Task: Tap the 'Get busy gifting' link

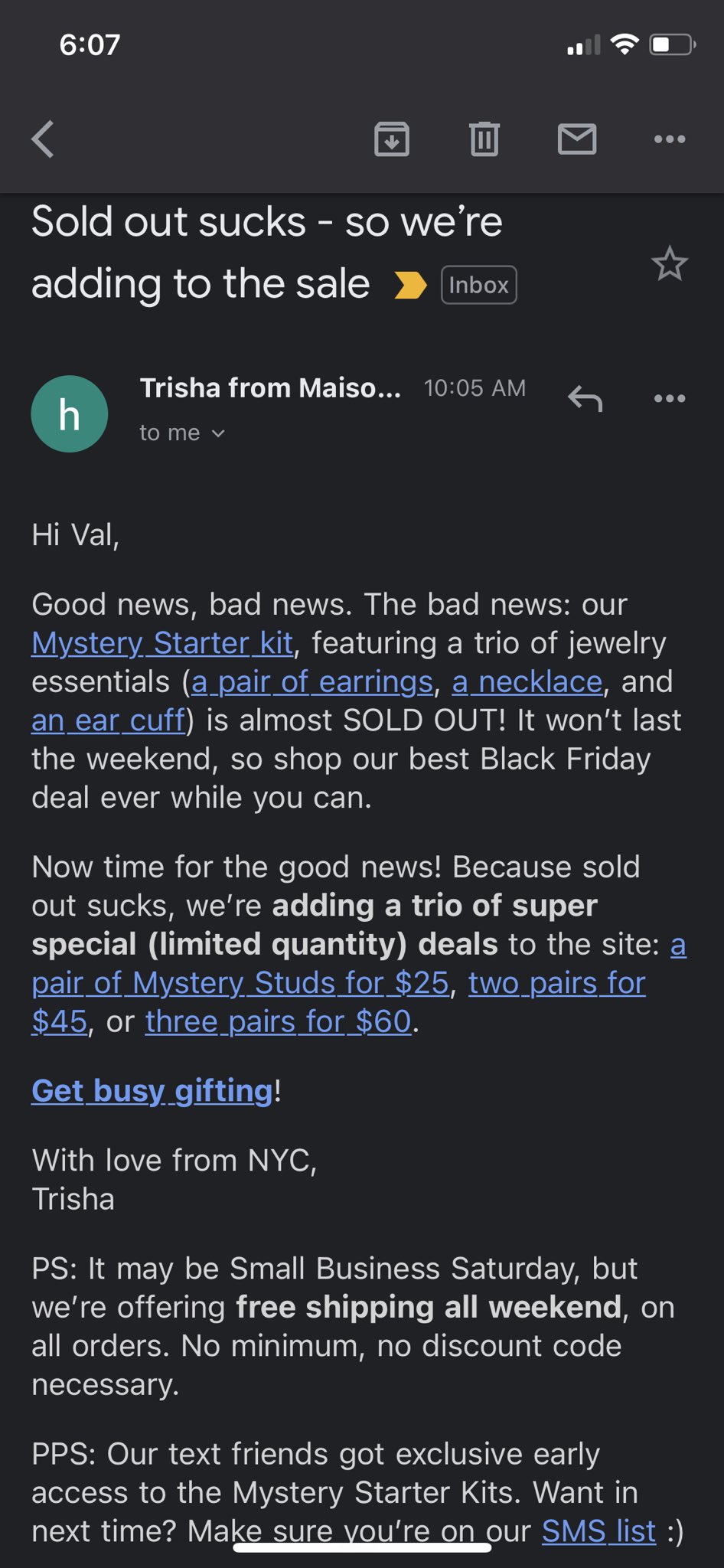Action: 152,1091
